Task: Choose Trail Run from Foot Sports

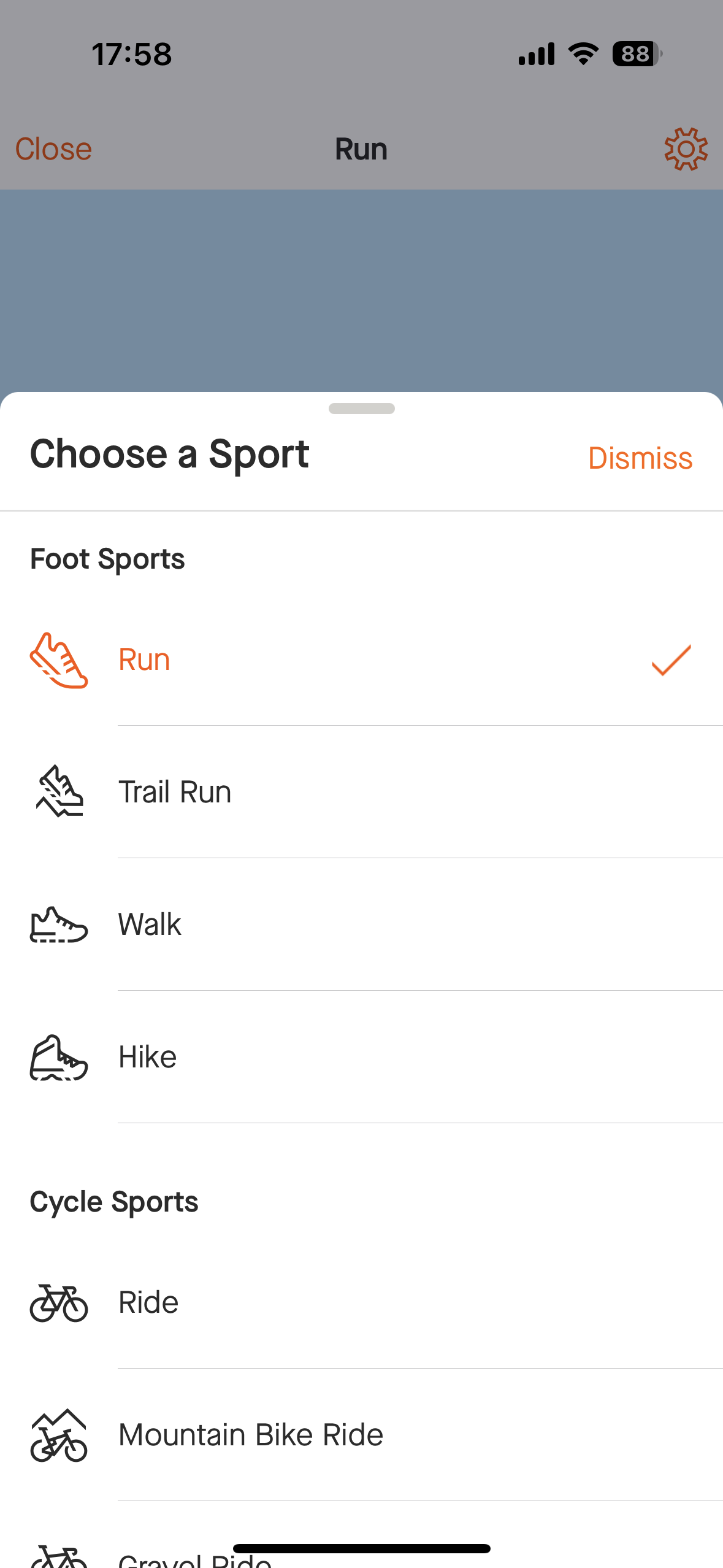Action: (x=361, y=792)
